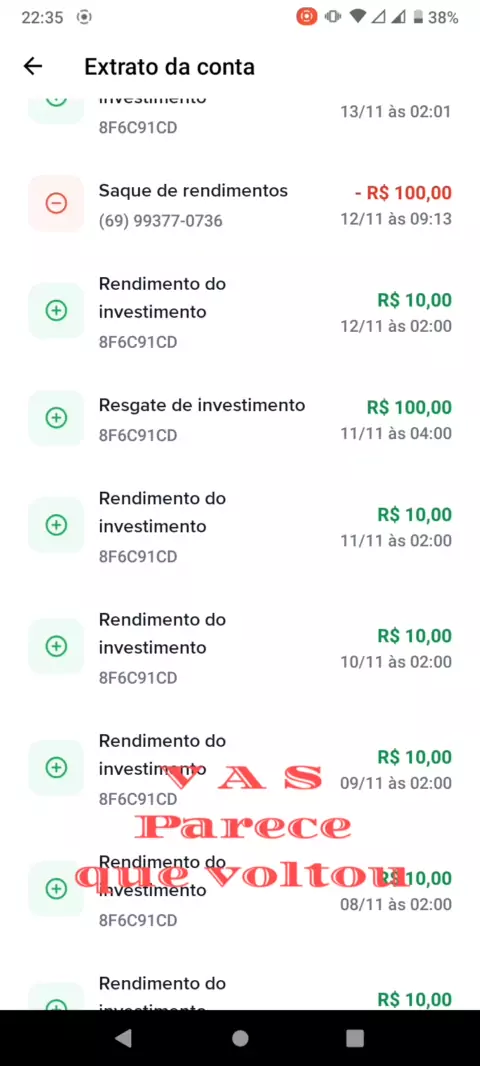Open recent apps from navigation bar
Screen dimensions: 480x1066
click(355, 1038)
